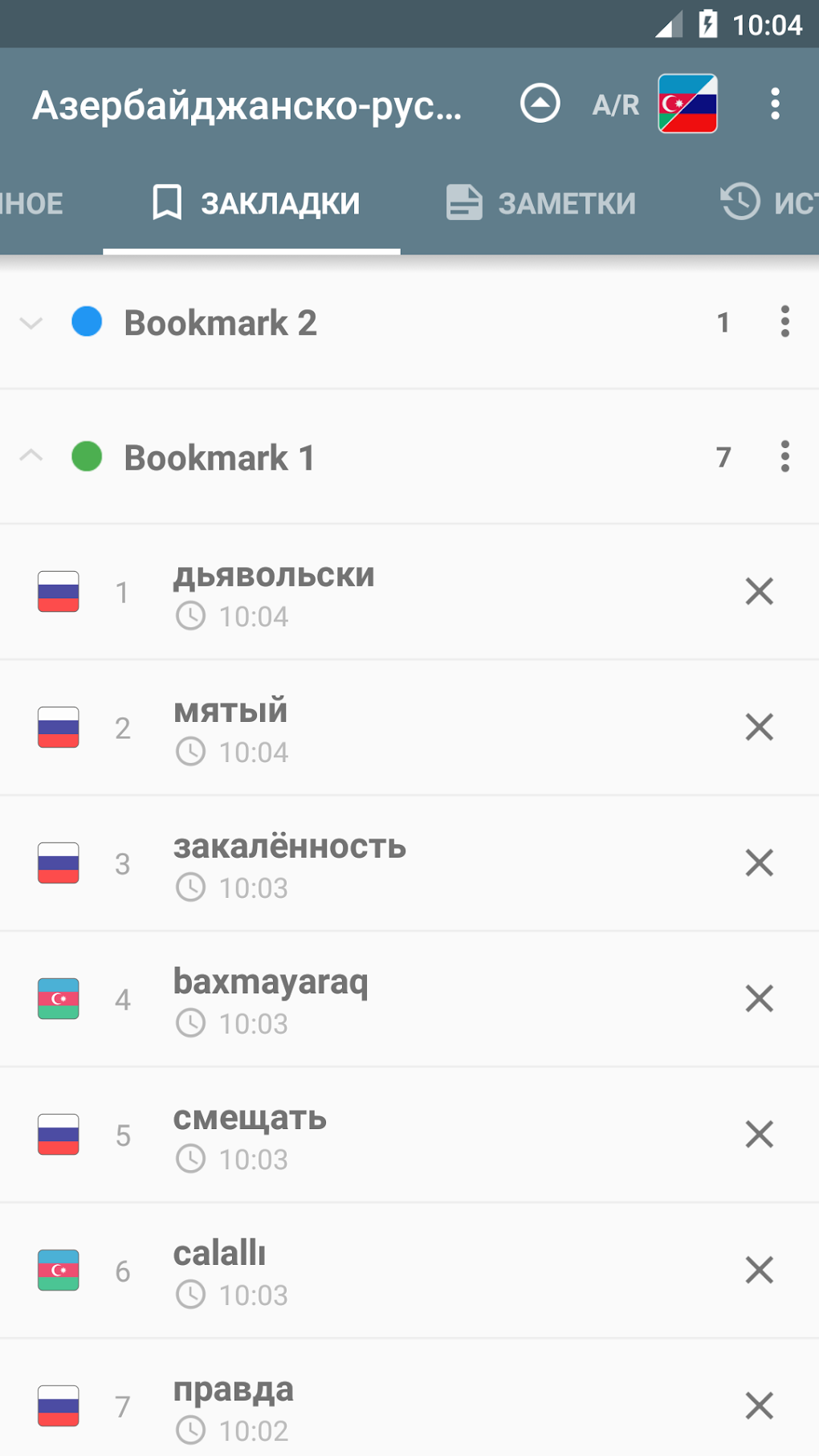Switch to the ЗАМЕТКИ tab
This screenshot has height=1456, width=819.
(541, 203)
